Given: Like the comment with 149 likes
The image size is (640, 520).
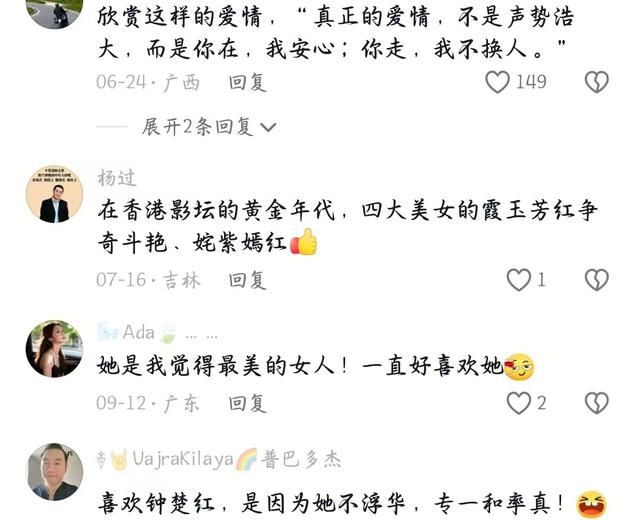Looking at the screenshot, I should click(498, 82).
